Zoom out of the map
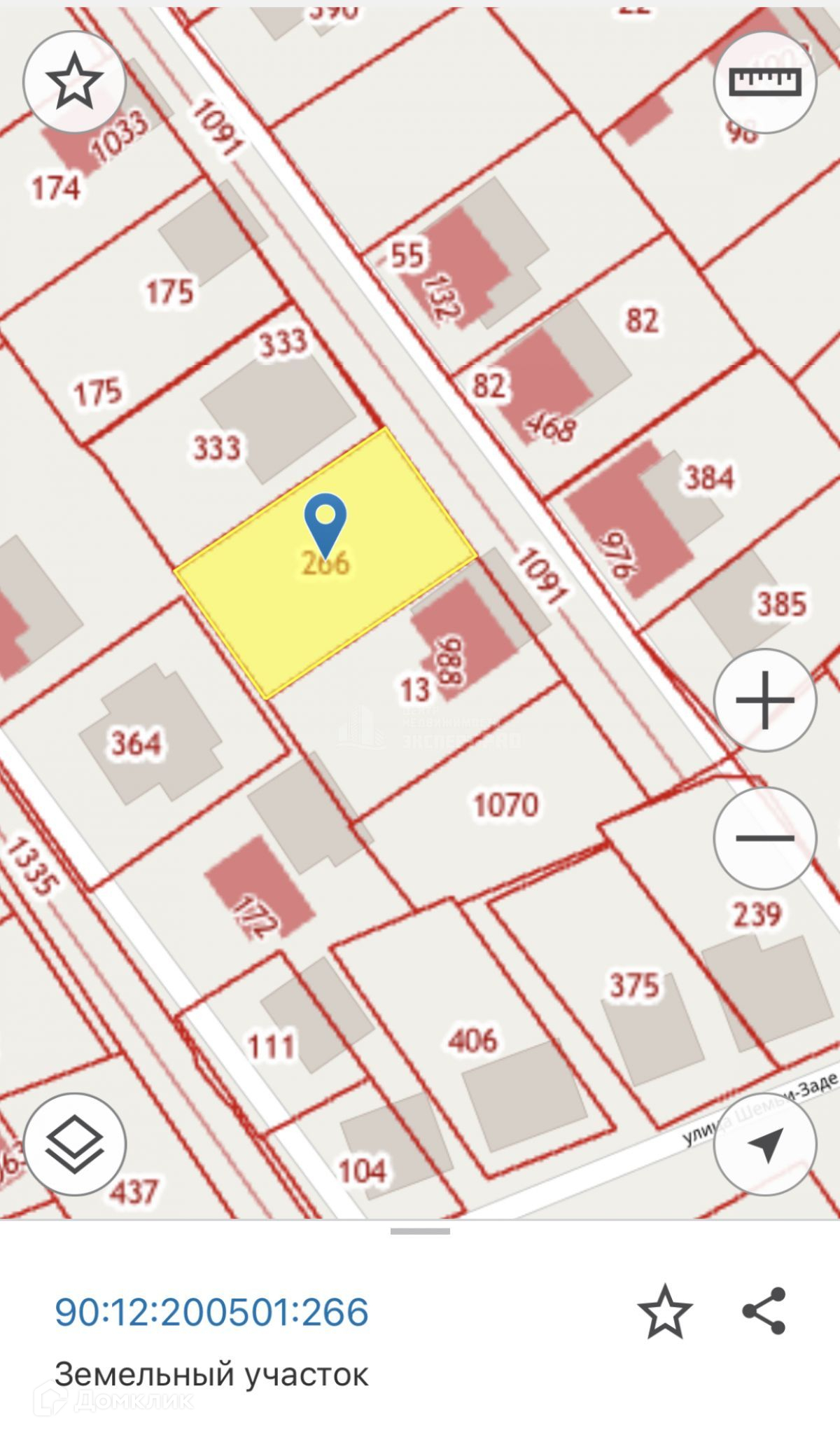840x1440 pixels. click(764, 838)
